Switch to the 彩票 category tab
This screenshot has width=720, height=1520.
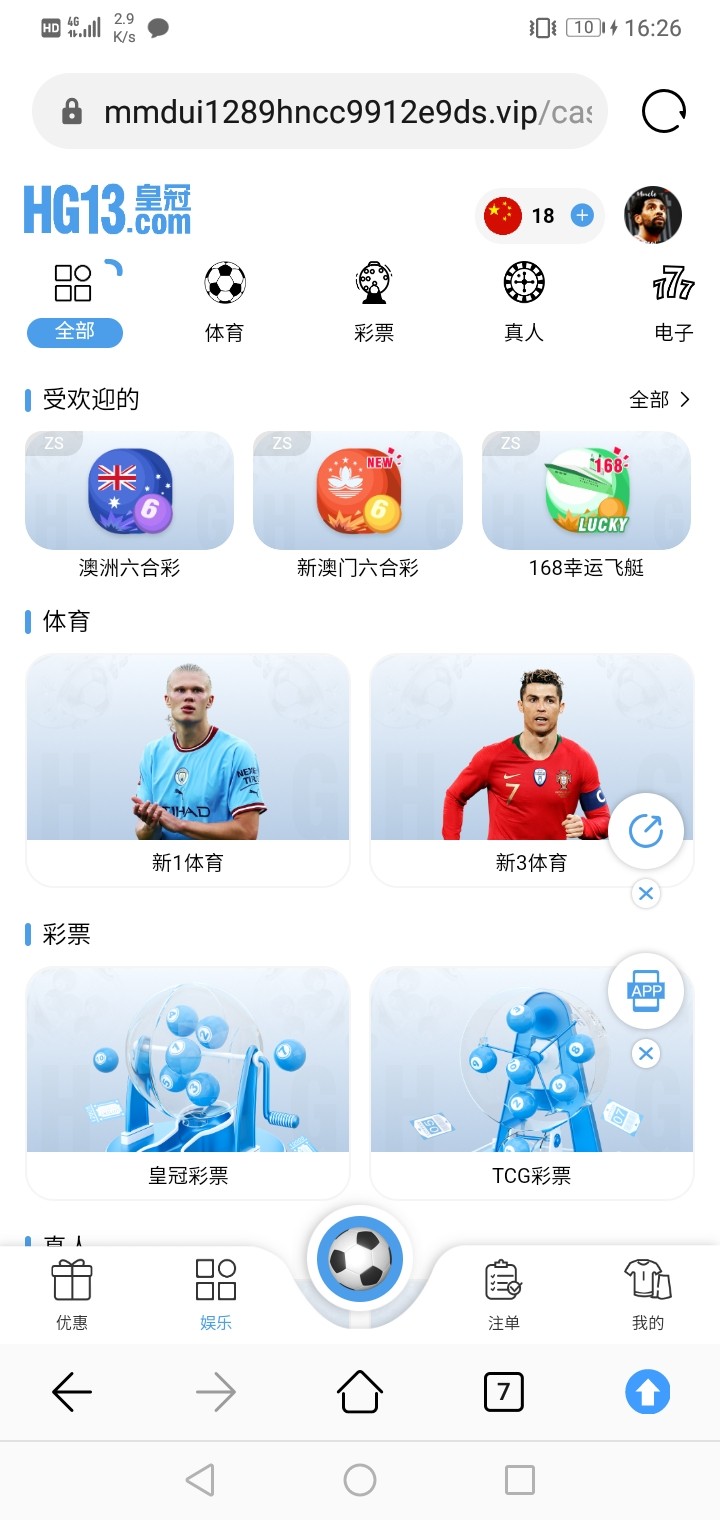point(374,302)
